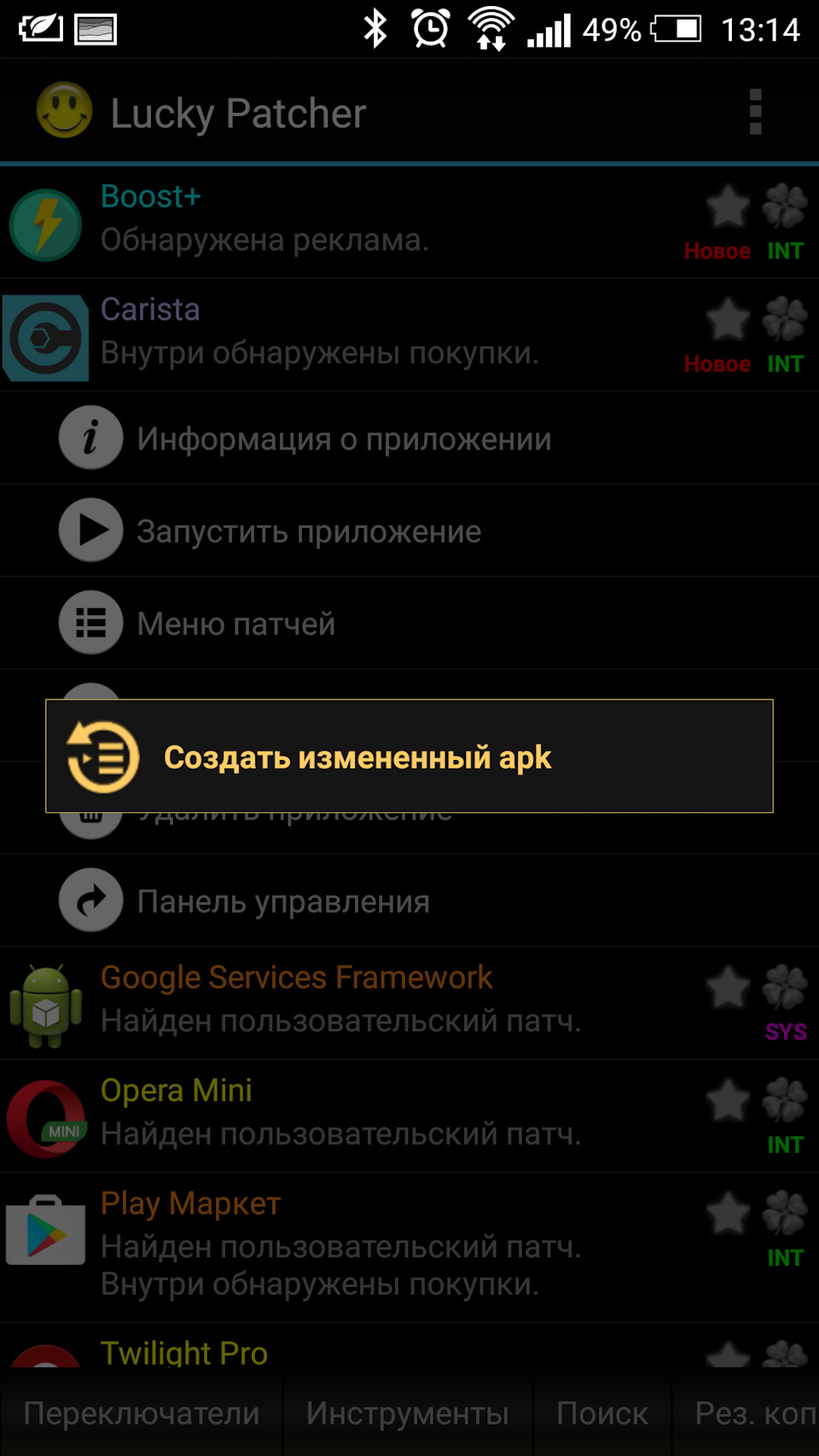Viewport: 819px width, 1456px height.
Task: Open the Инструменты tab
Action: point(408,1413)
